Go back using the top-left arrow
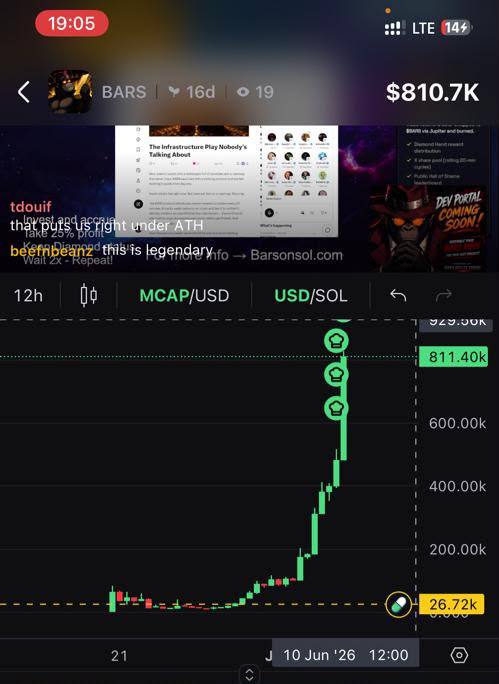This screenshot has height=684, width=499. tap(24, 92)
